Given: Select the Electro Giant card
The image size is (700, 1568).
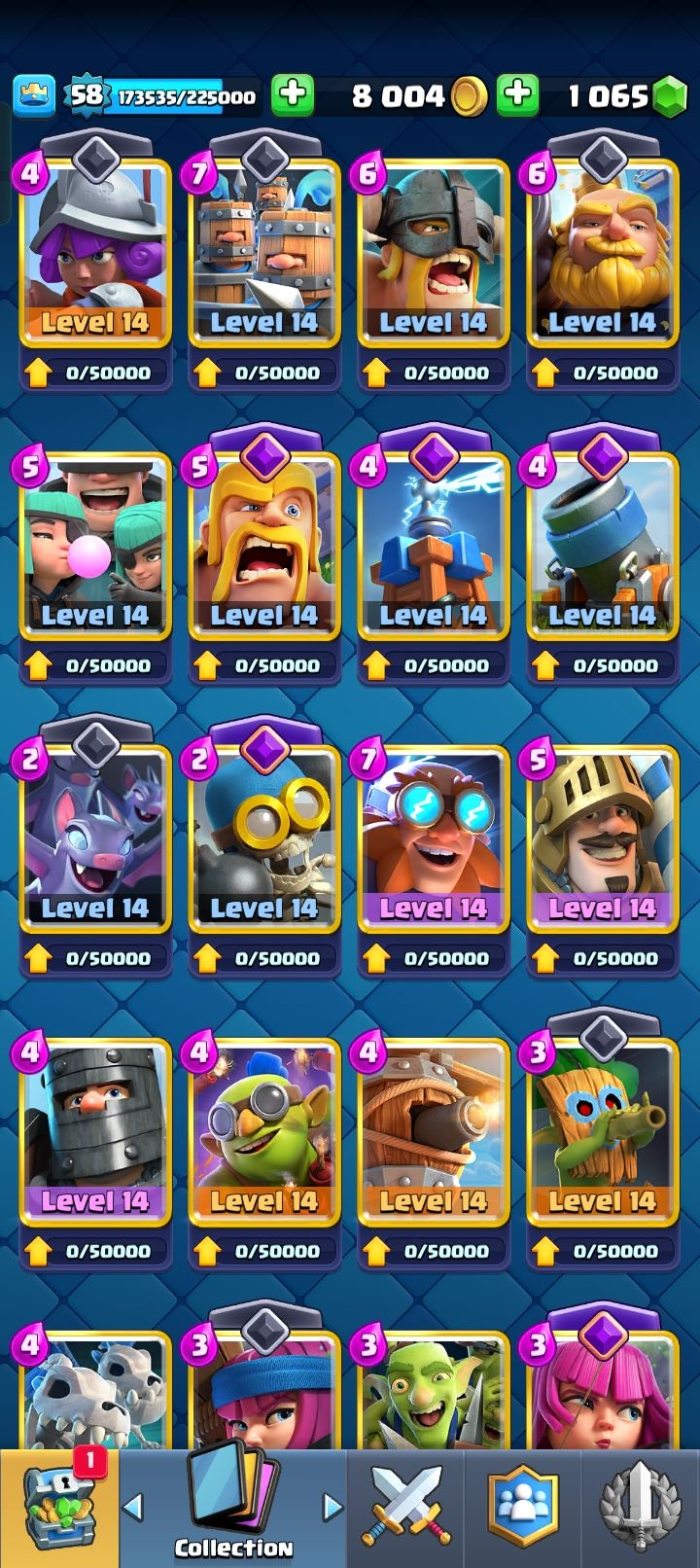Looking at the screenshot, I should (434, 838).
